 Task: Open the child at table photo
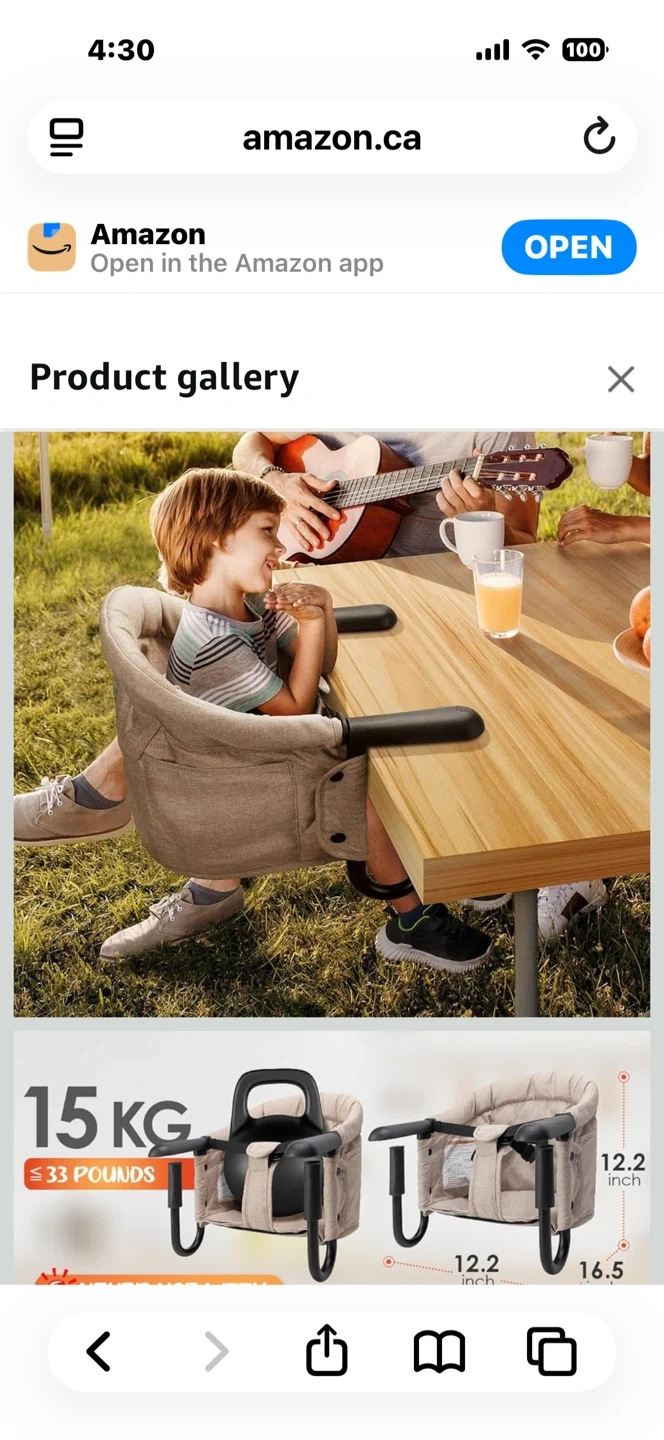331,724
